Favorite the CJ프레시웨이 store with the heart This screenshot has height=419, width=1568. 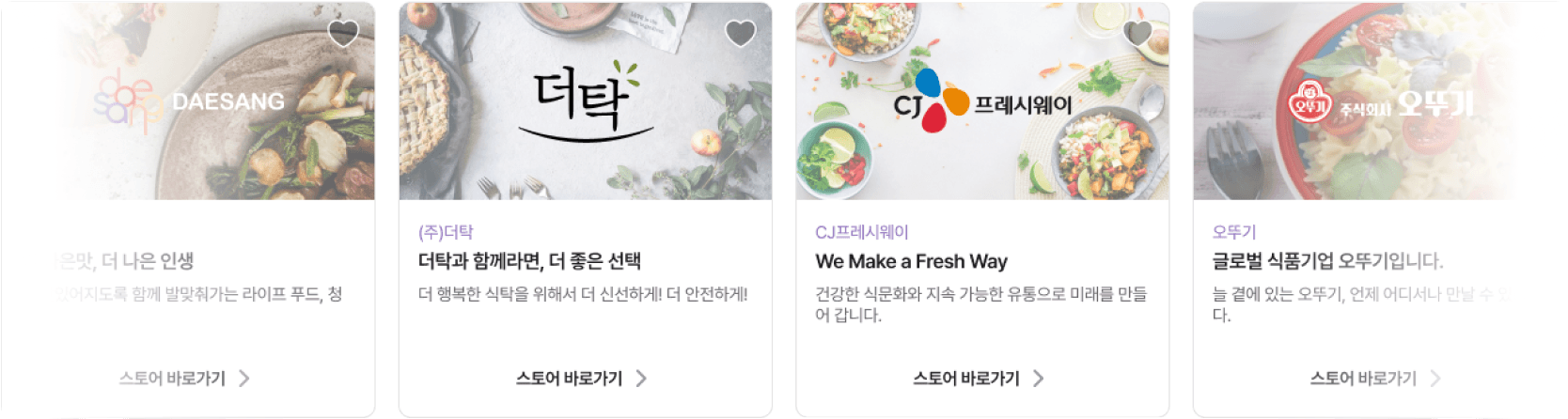coord(1137,34)
